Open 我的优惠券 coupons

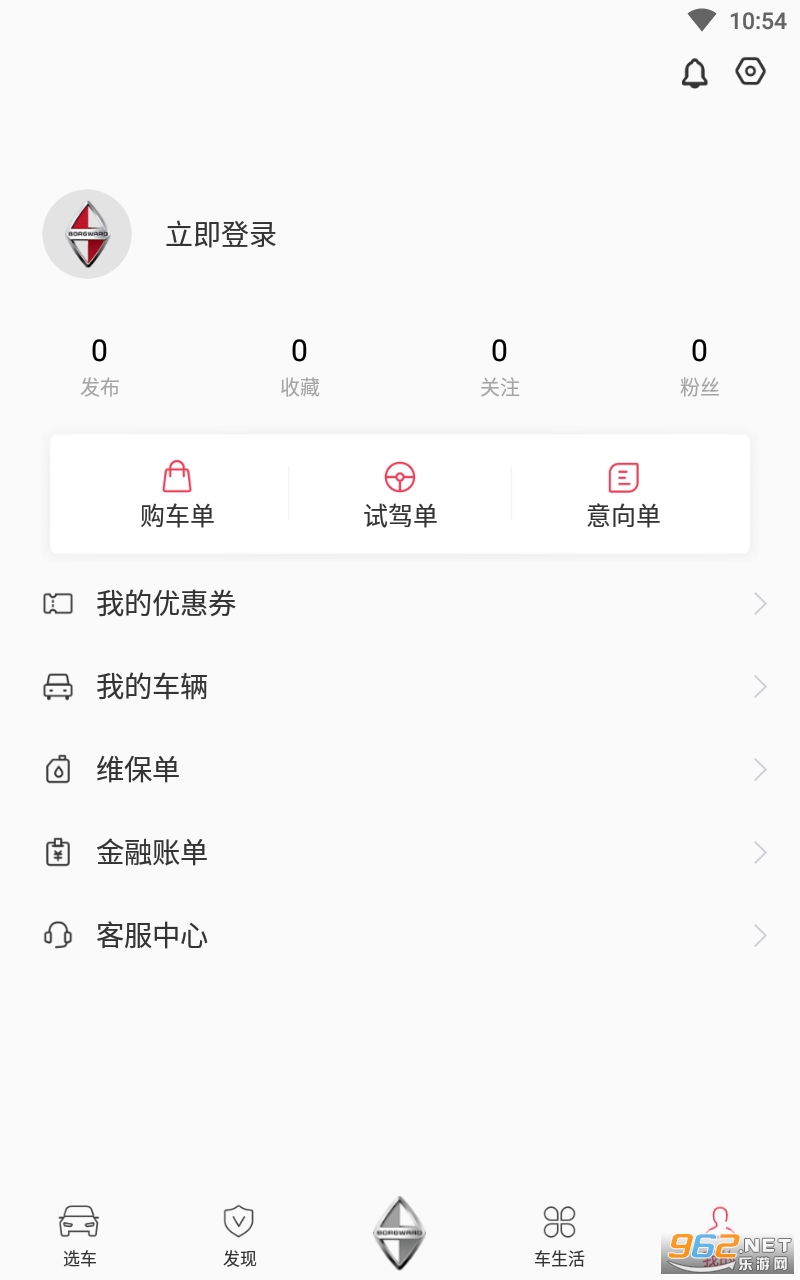pyautogui.click(x=400, y=604)
